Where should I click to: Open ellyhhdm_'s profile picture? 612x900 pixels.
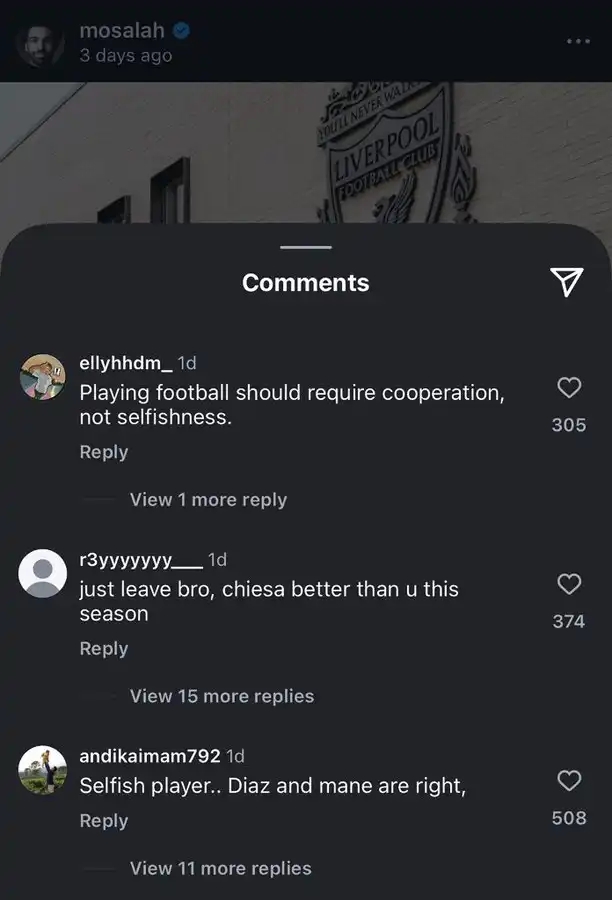click(43, 377)
